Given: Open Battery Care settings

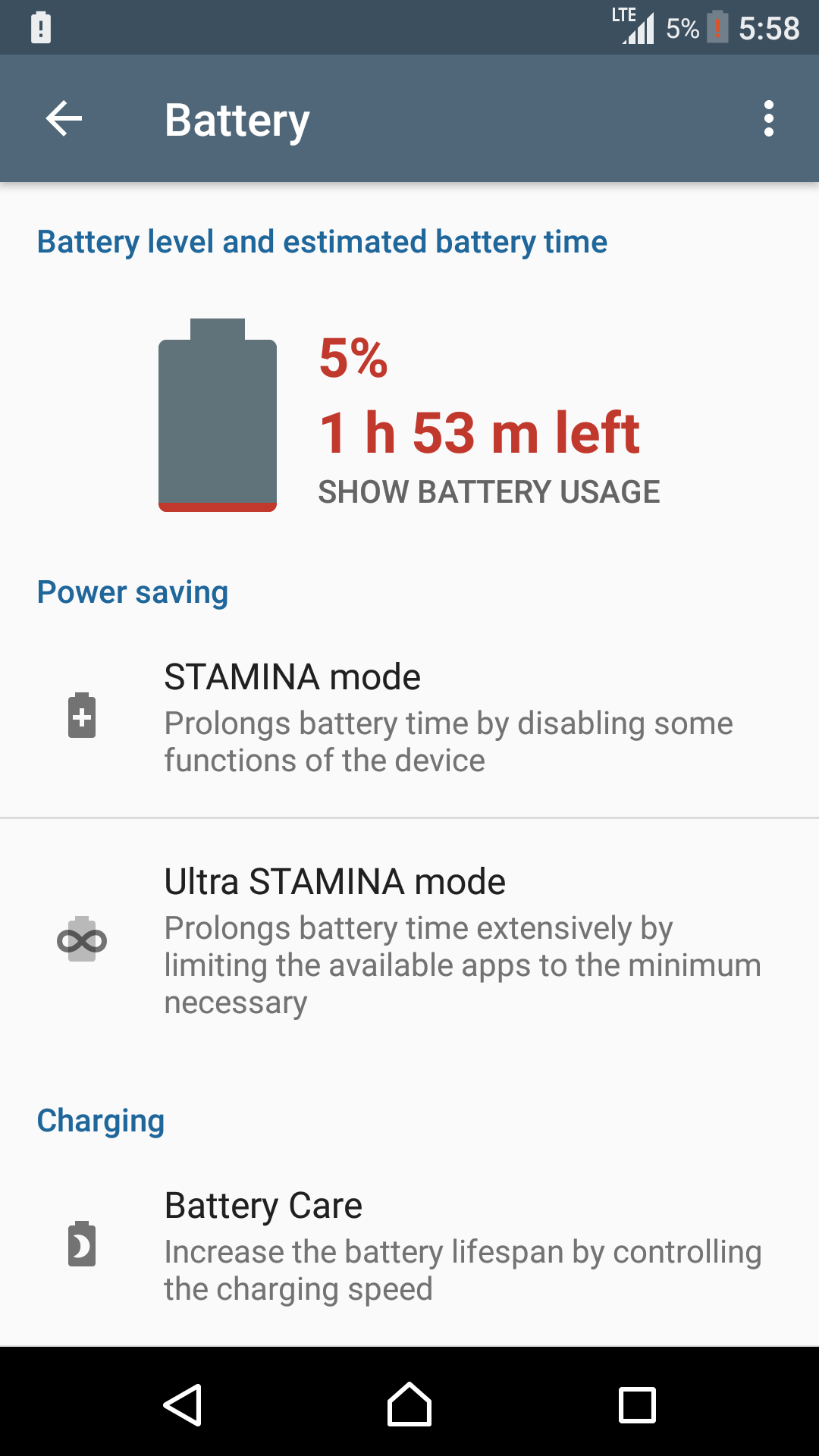Looking at the screenshot, I should click(409, 1246).
